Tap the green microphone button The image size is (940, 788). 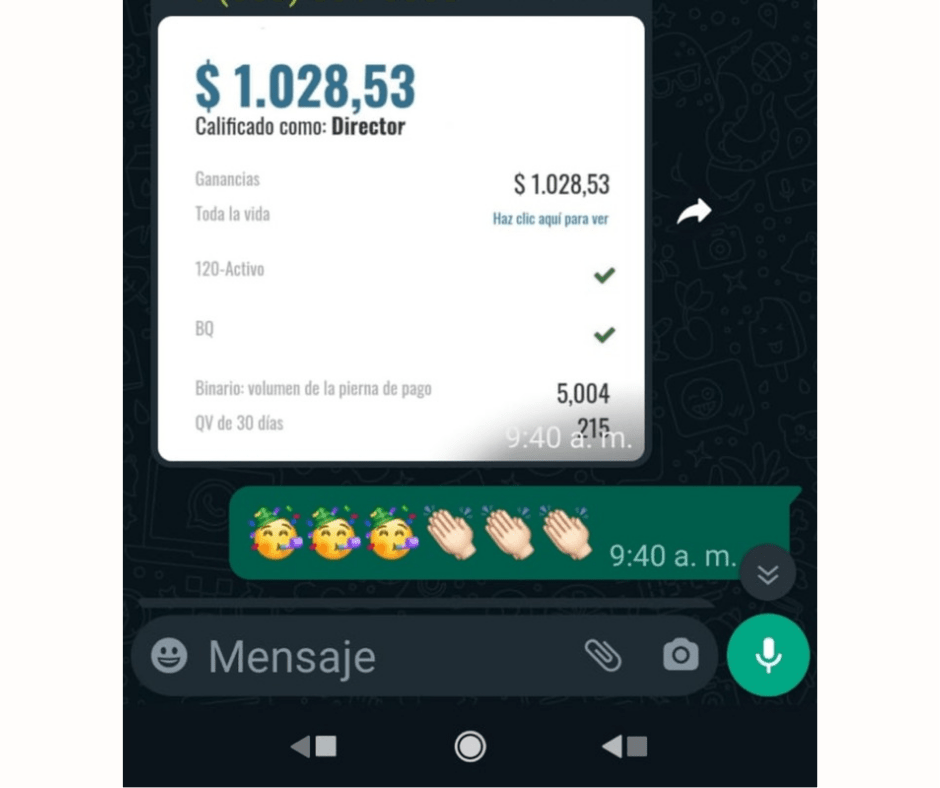pos(768,655)
